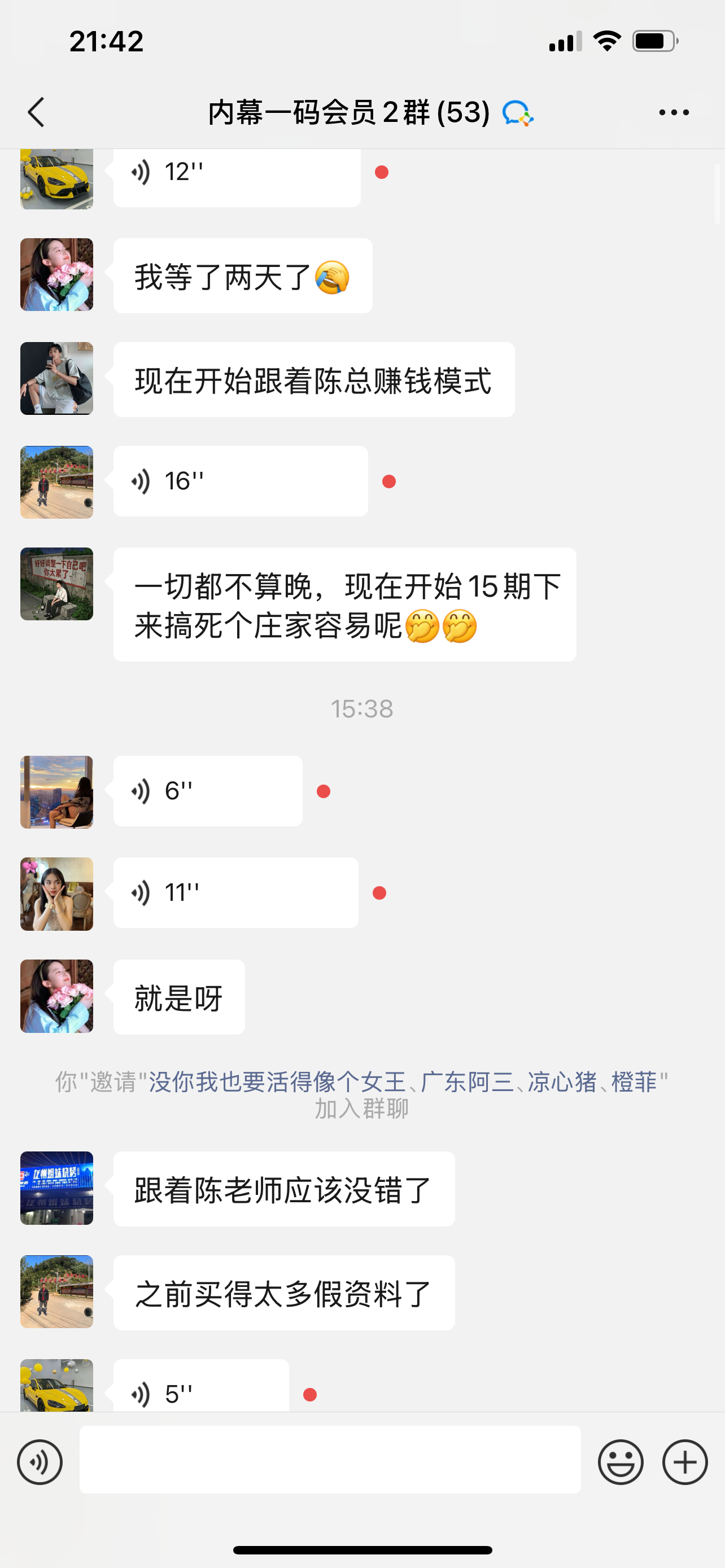Open profile of invited member 广东阿三
725x1568 pixels.
pyautogui.click(x=468, y=1081)
